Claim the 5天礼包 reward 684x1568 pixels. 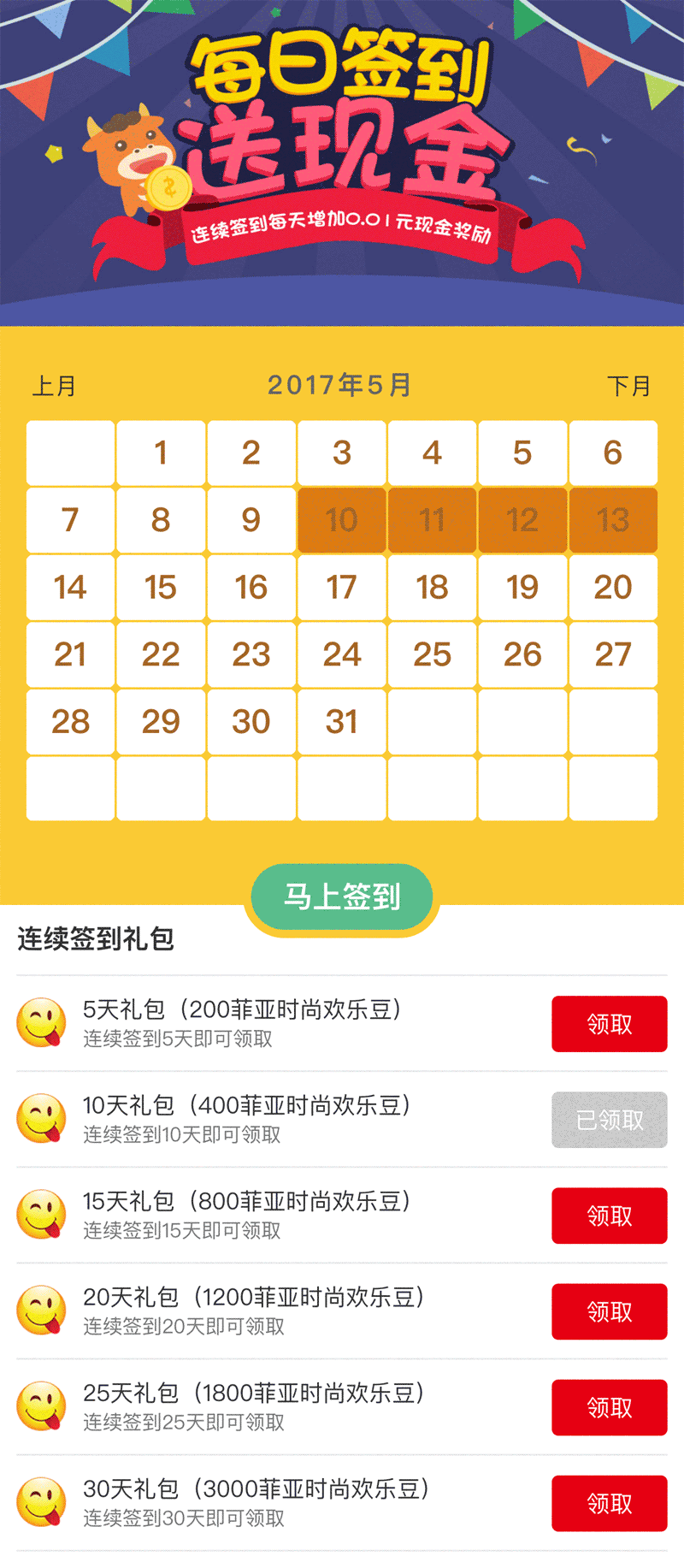pos(609,1024)
